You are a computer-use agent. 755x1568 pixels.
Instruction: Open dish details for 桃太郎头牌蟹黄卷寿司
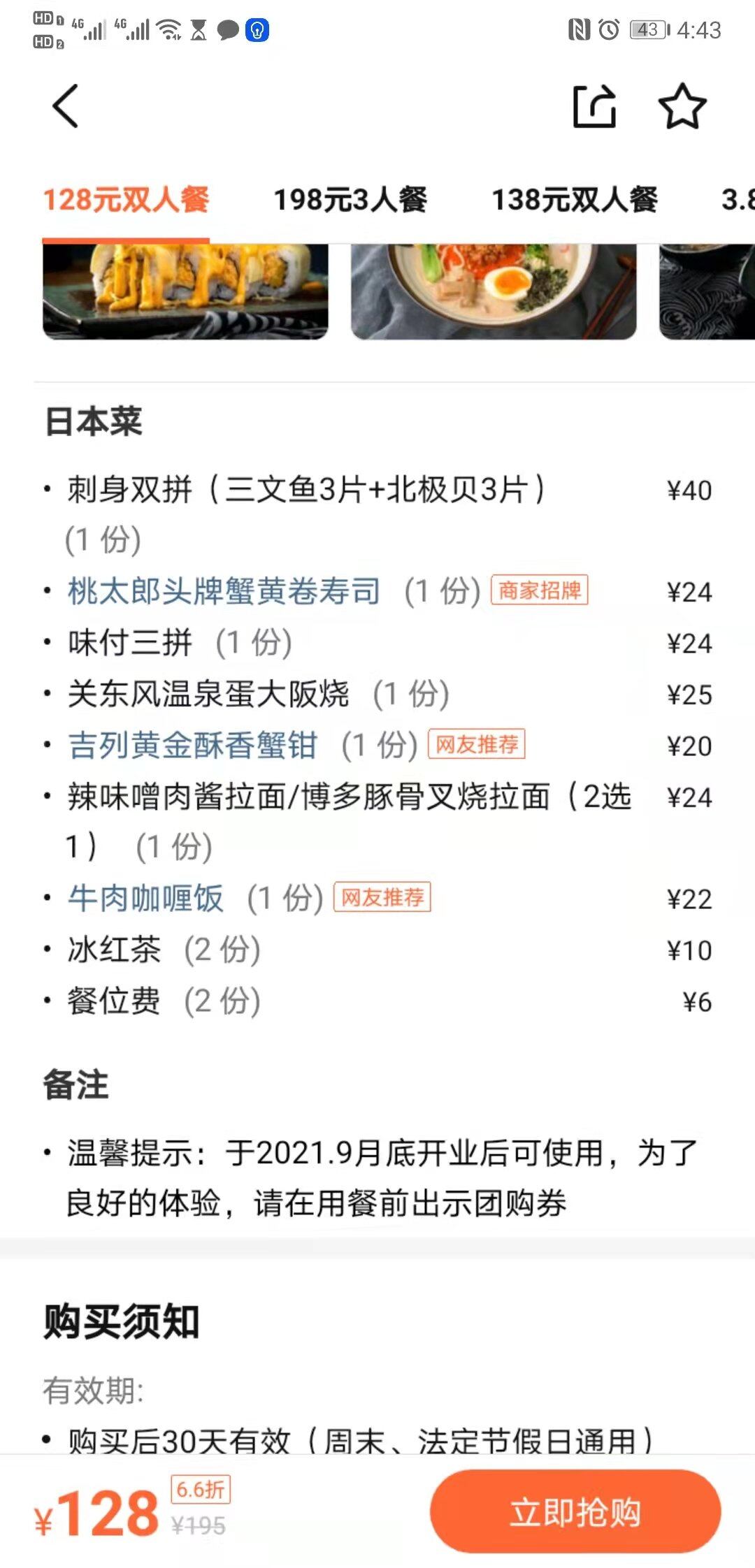point(224,590)
